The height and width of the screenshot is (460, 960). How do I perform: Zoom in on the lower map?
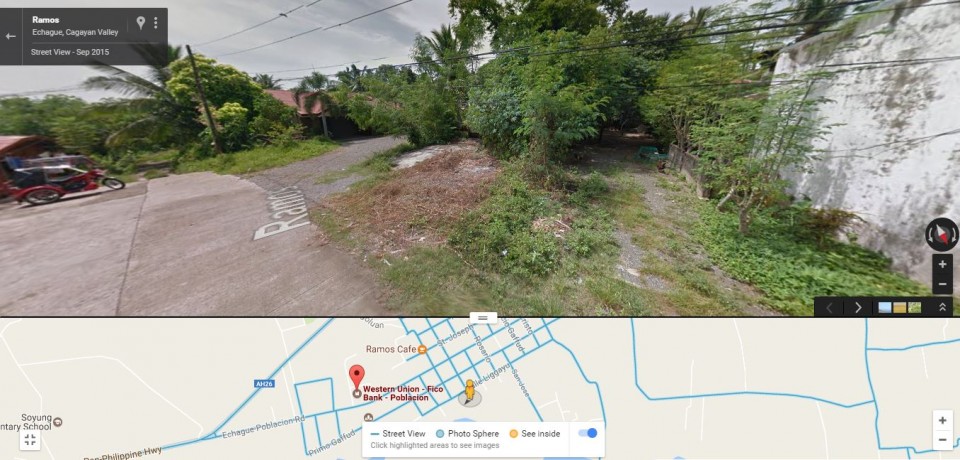coord(942,420)
